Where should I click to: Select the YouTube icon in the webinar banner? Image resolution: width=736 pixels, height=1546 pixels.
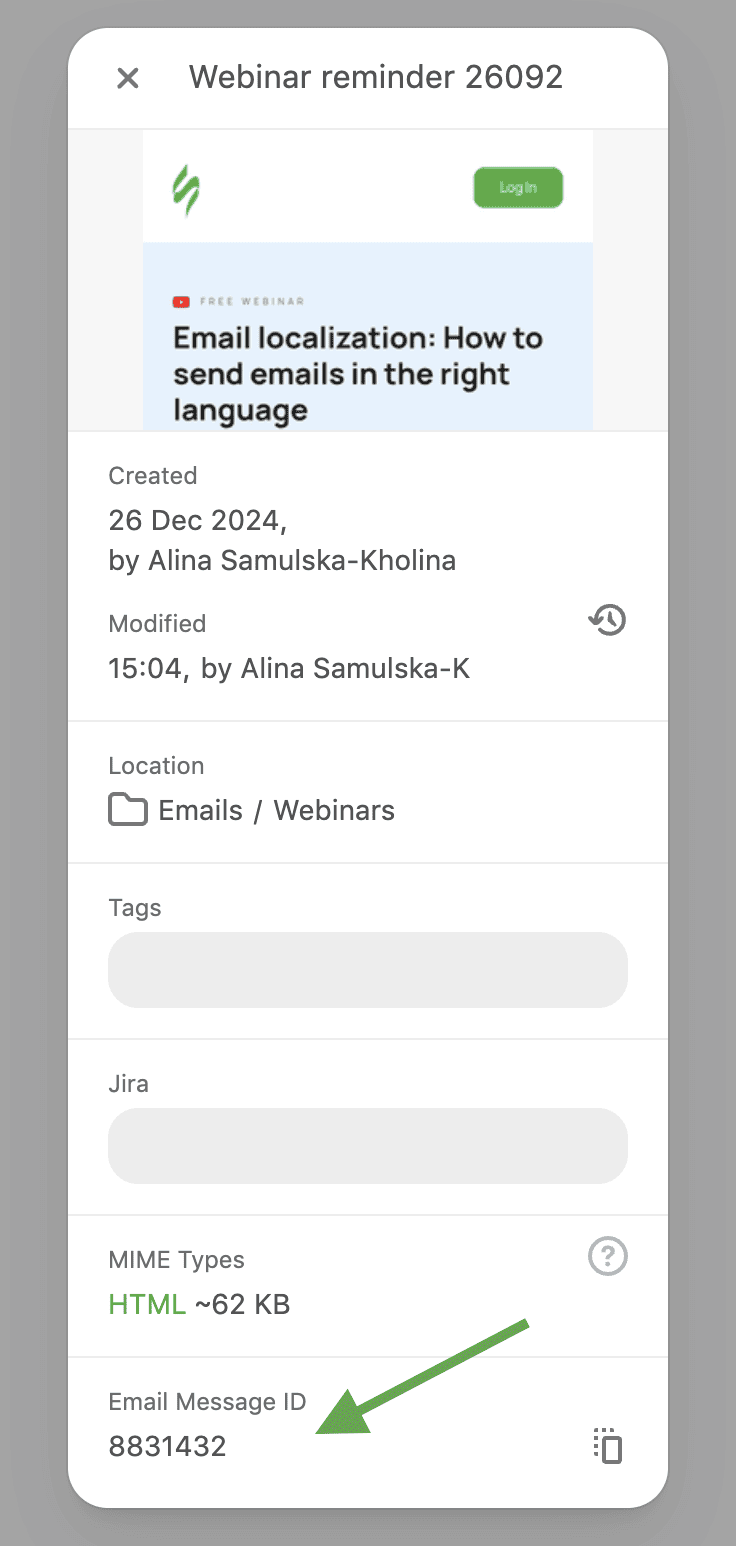click(x=182, y=300)
